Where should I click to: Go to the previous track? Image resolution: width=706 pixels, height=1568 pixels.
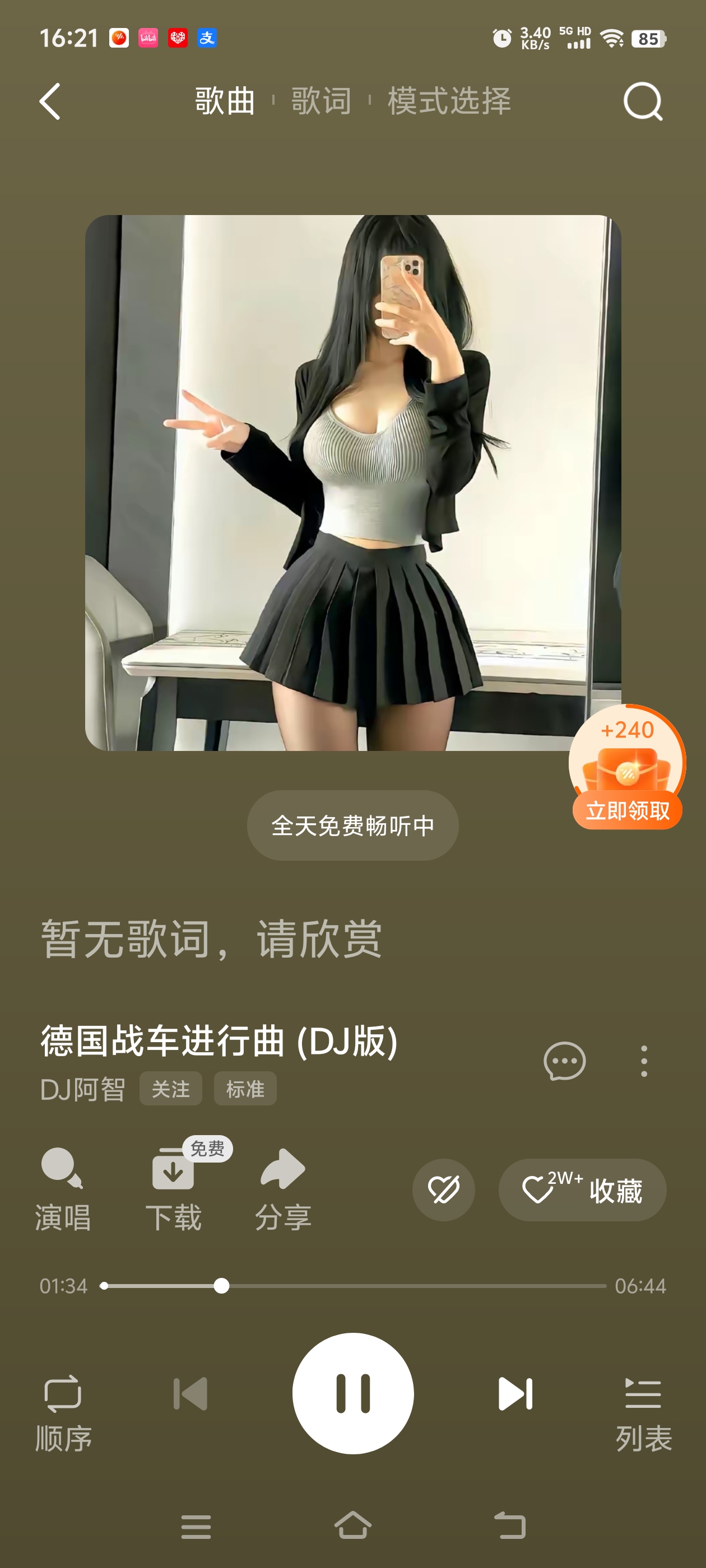point(191,1393)
